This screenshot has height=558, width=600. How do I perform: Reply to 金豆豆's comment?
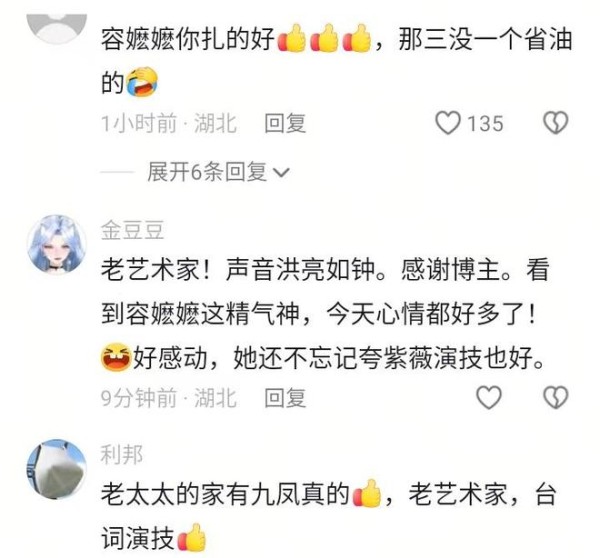[284, 398]
